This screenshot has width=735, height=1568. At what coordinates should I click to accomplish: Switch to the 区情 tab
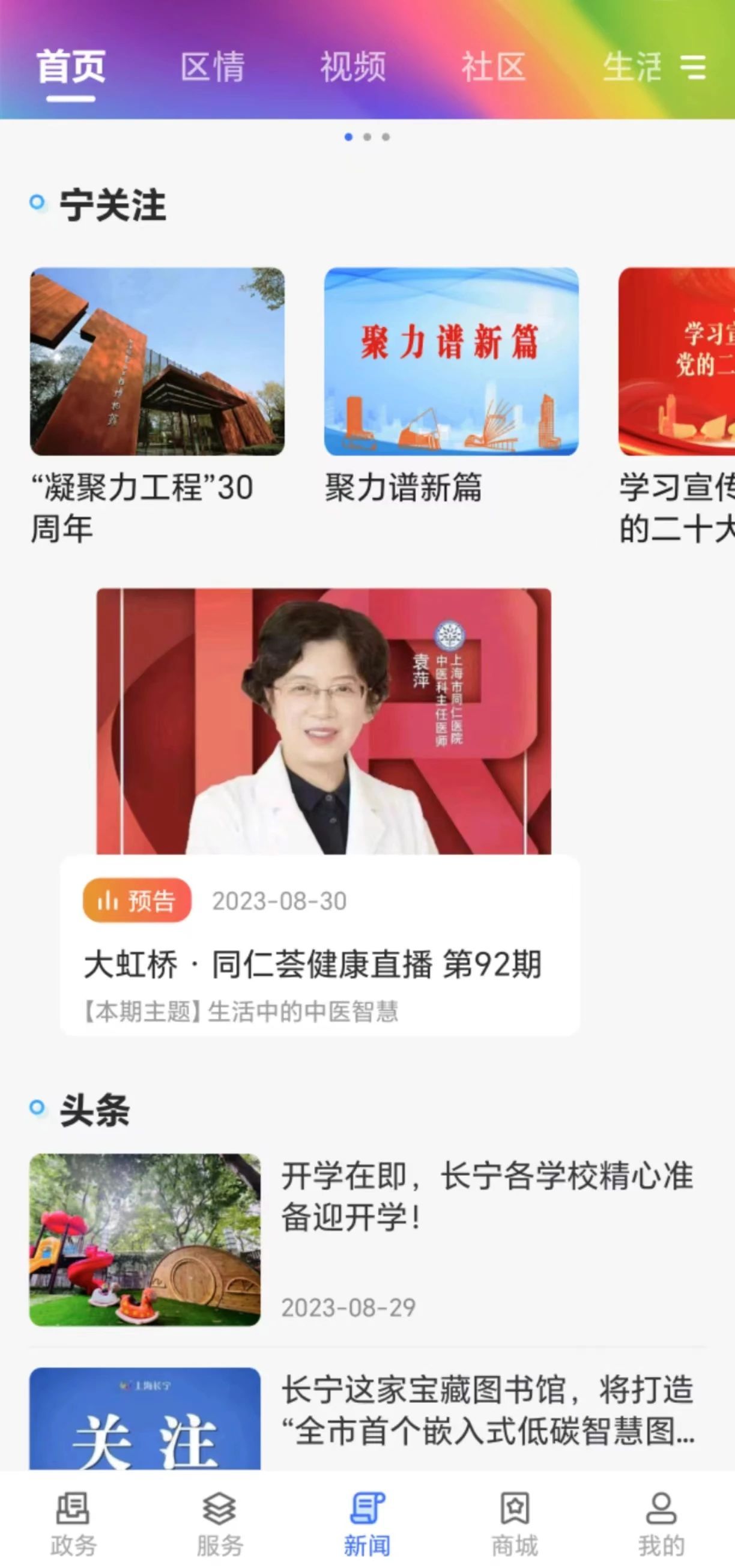tap(213, 67)
